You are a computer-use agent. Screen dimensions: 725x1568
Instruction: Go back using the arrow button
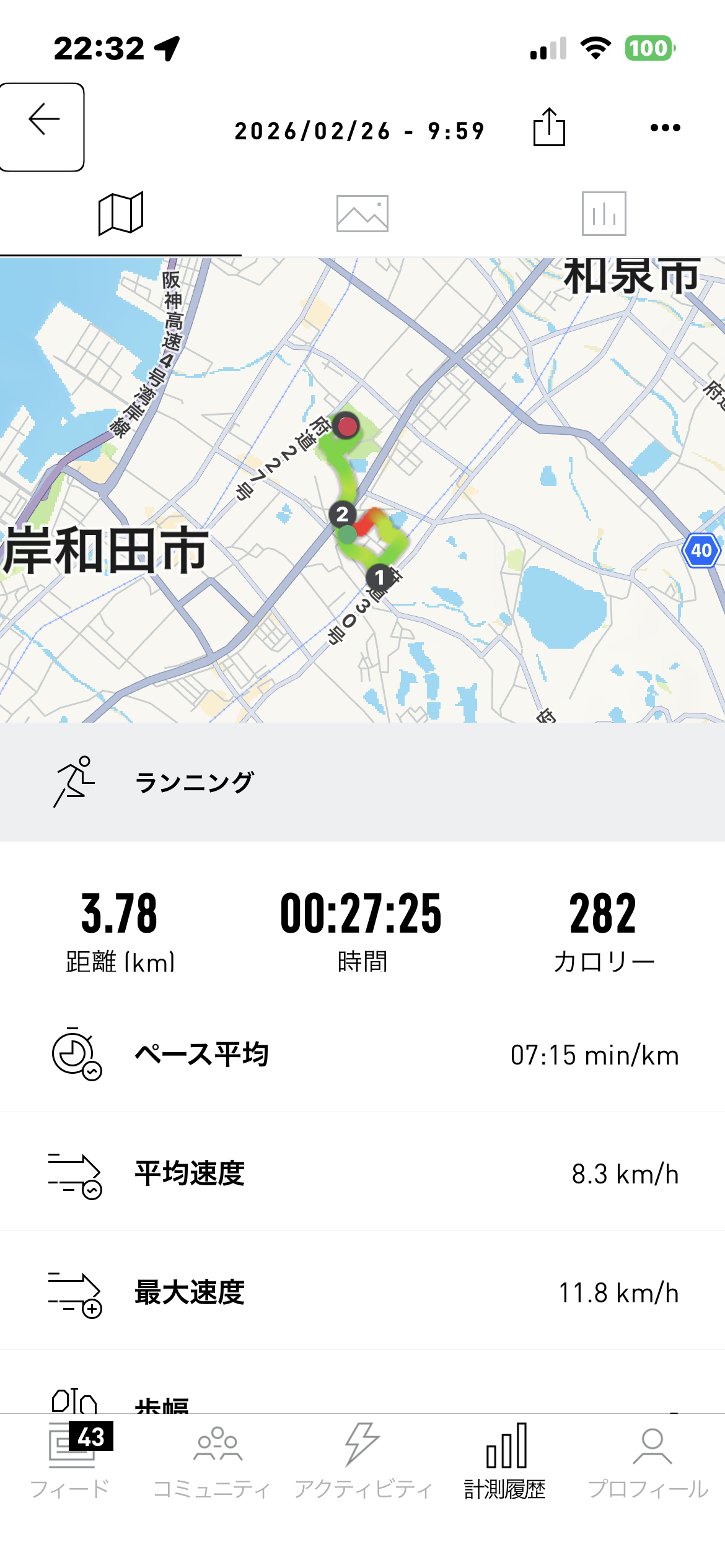tap(43, 126)
